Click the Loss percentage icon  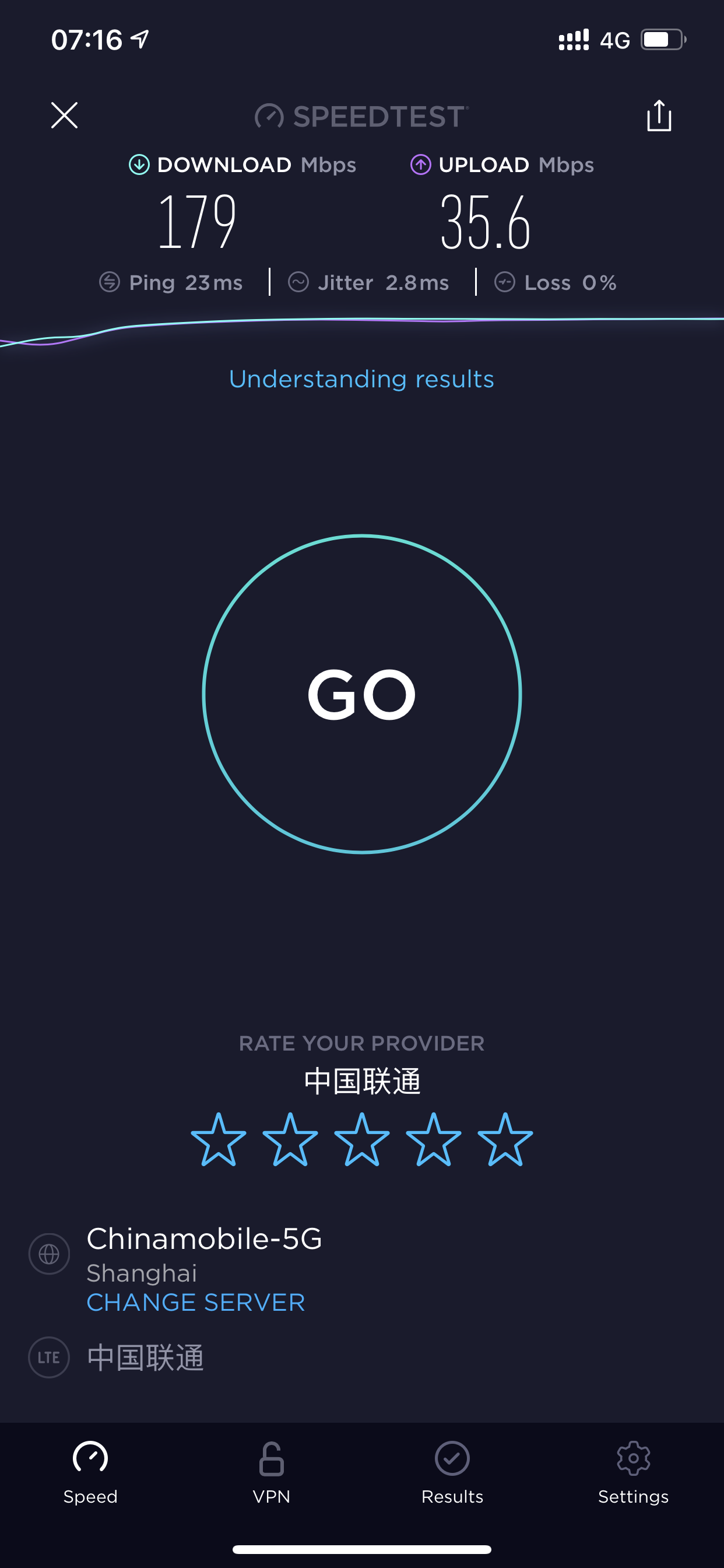(x=505, y=282)
